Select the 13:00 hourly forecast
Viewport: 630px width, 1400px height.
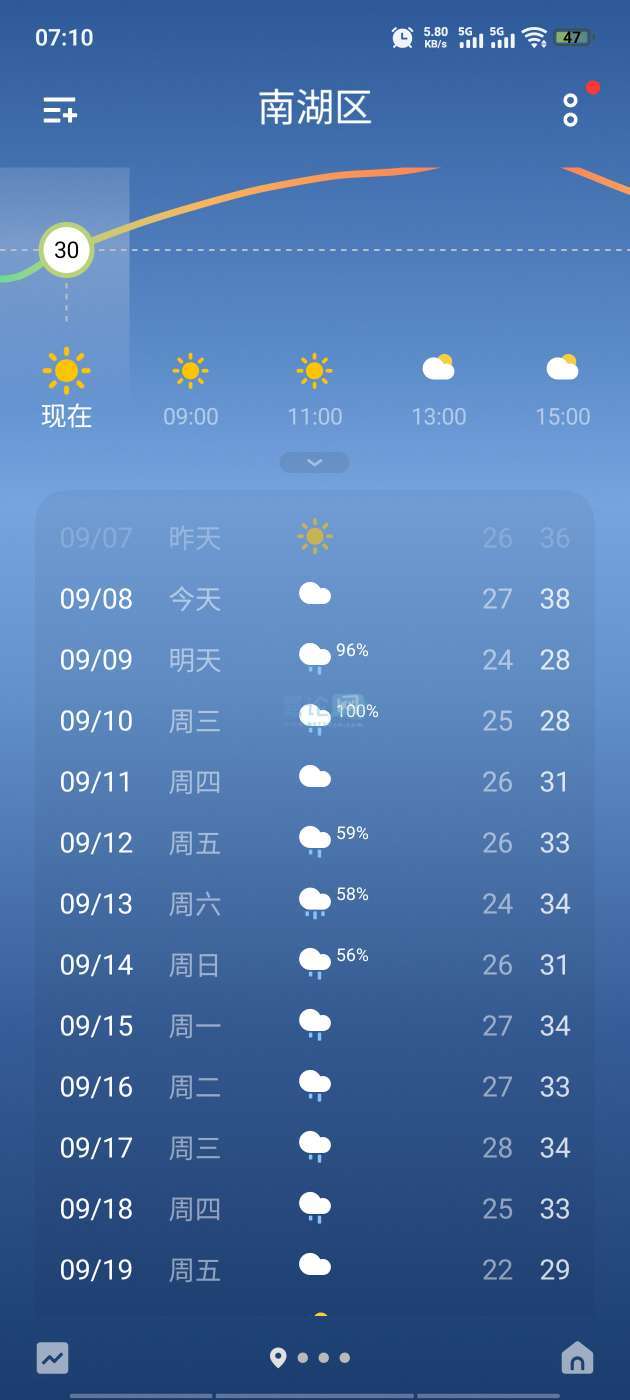coord(439,390)
